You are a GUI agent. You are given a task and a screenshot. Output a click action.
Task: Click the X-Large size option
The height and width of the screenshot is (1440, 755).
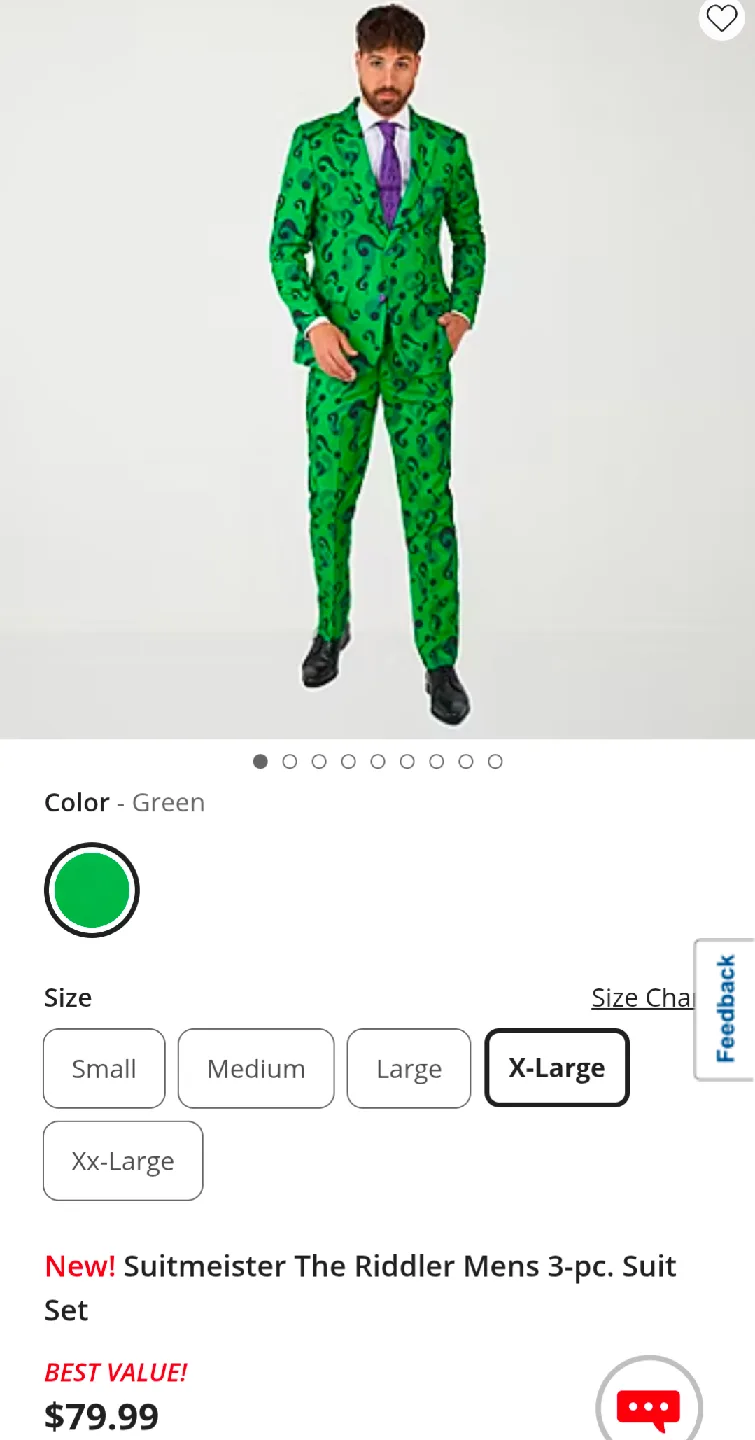pos(556,1068)
